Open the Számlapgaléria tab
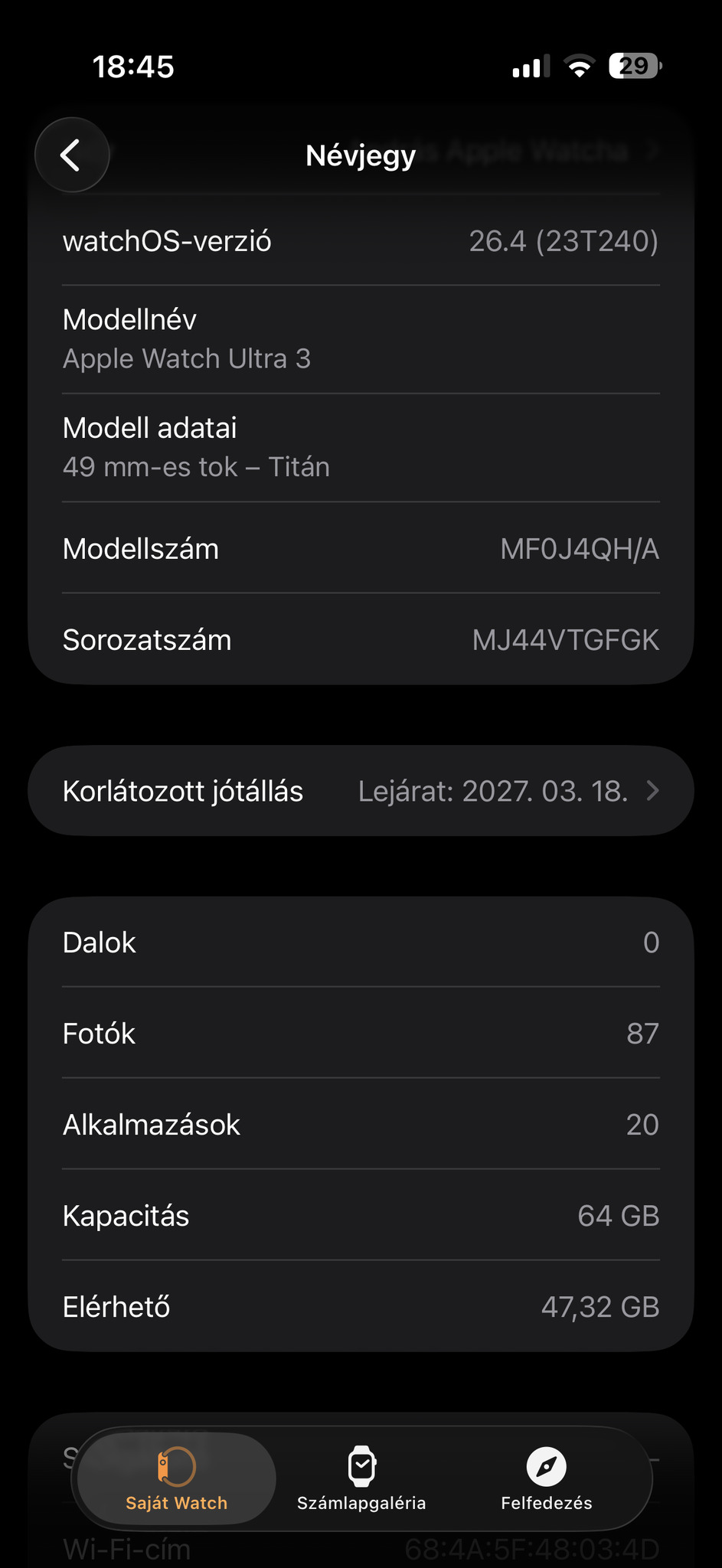 pos(361,1479)
